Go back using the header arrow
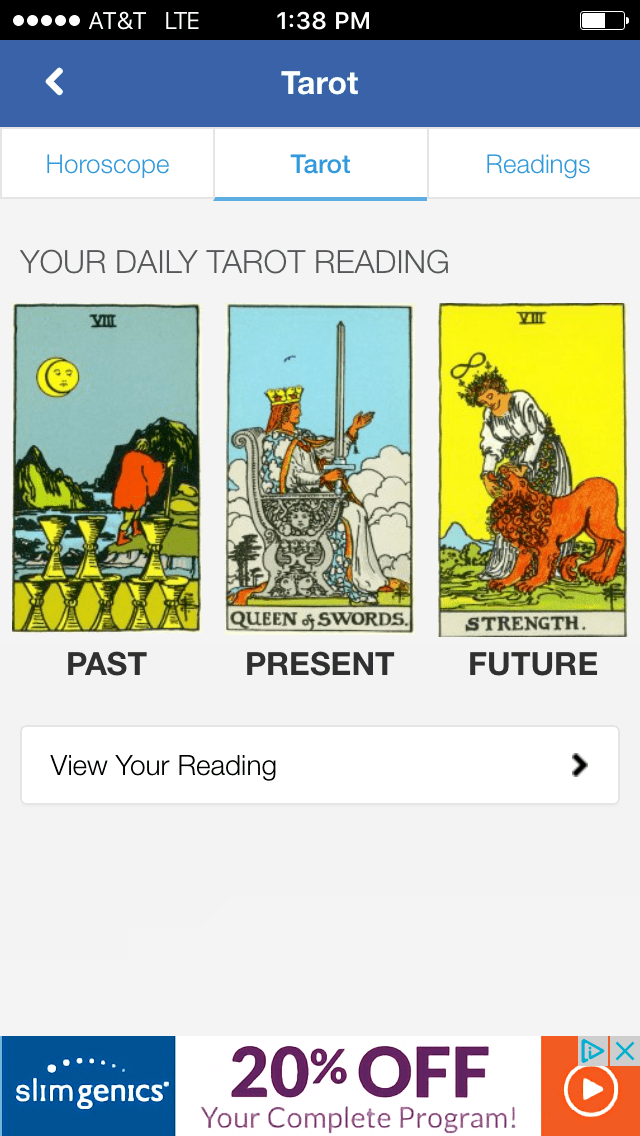Image resolution: width=640 pixels, height=1136 pixels. pos(55,82)
